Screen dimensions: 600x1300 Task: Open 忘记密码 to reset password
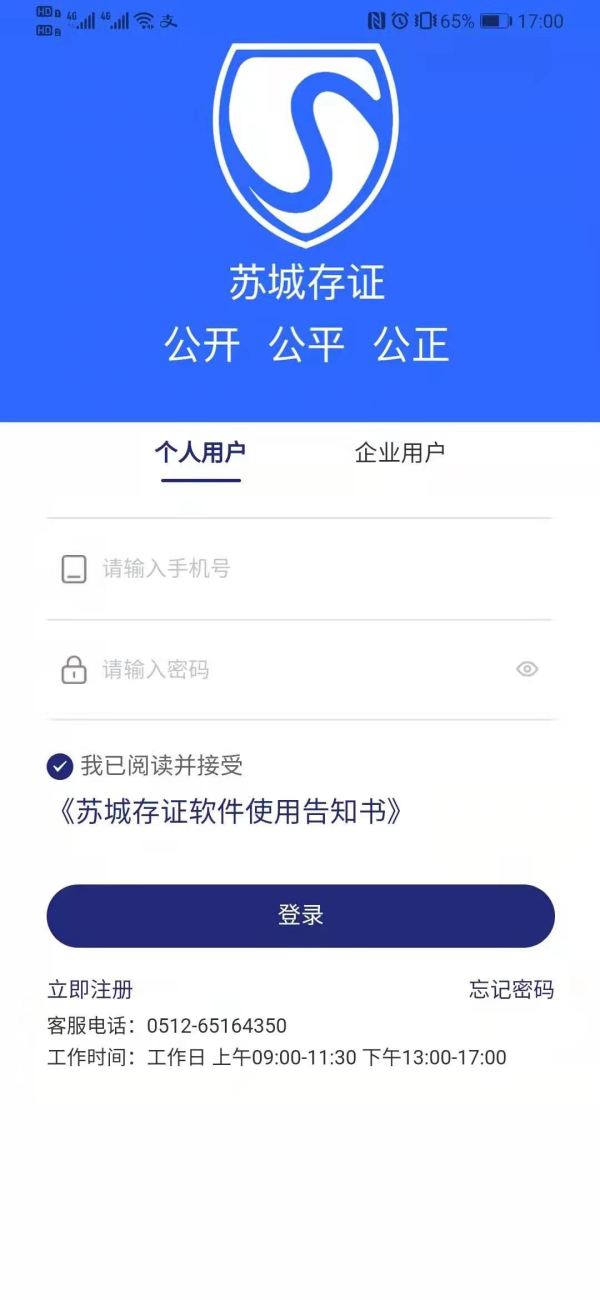[x=511, y=990]
